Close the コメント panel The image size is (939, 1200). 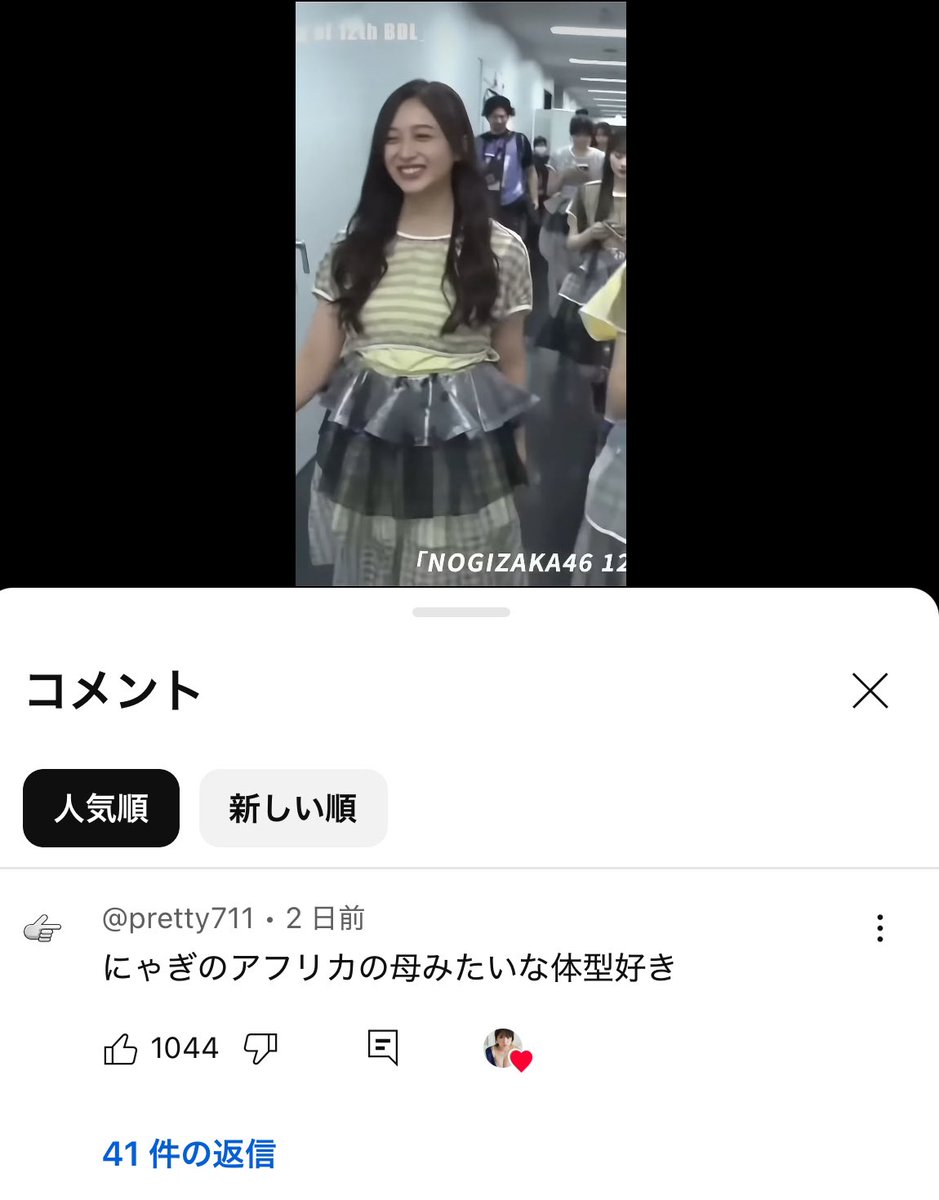tap(870, 691)
